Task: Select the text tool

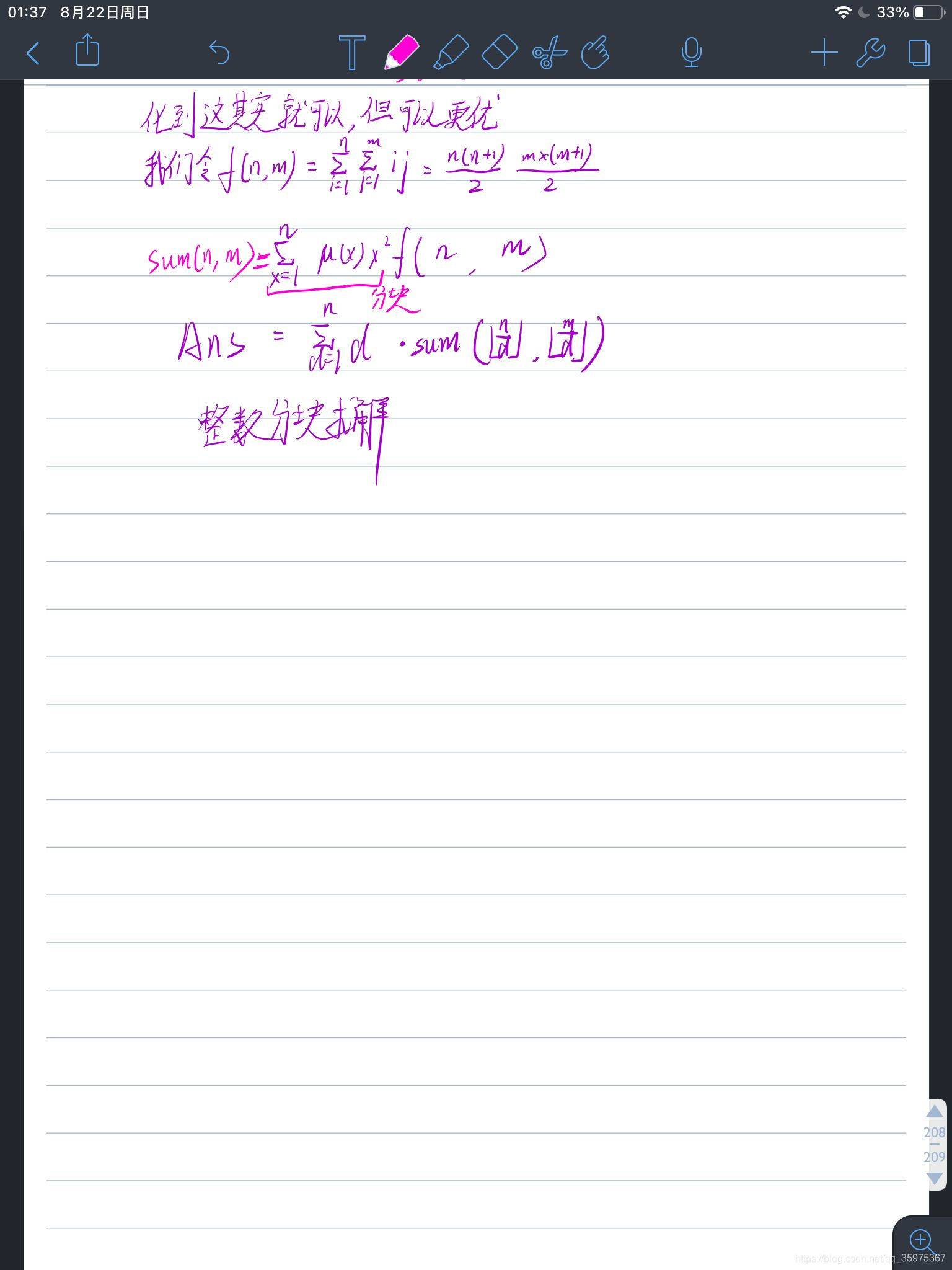Action: pyautogui.click(x=351, y=53)
